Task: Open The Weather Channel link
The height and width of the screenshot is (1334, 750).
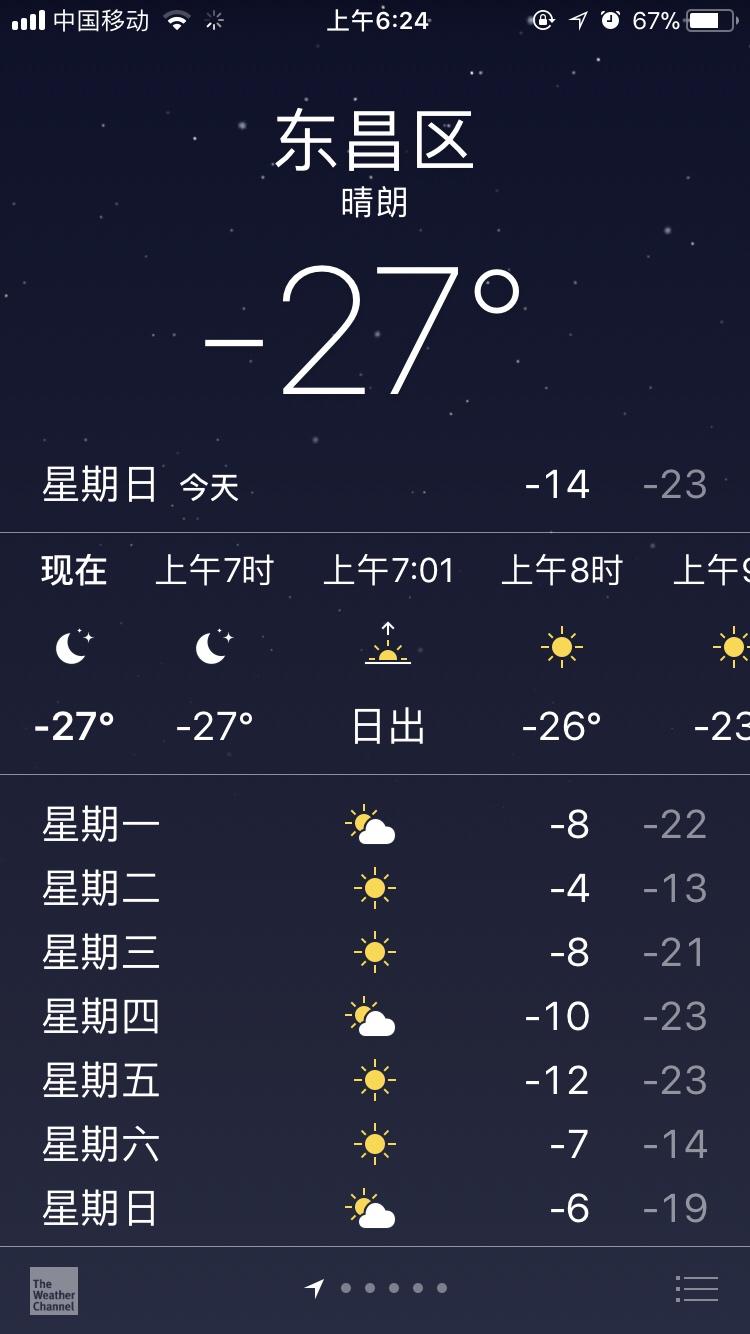Action: (x=54, y=1290)
